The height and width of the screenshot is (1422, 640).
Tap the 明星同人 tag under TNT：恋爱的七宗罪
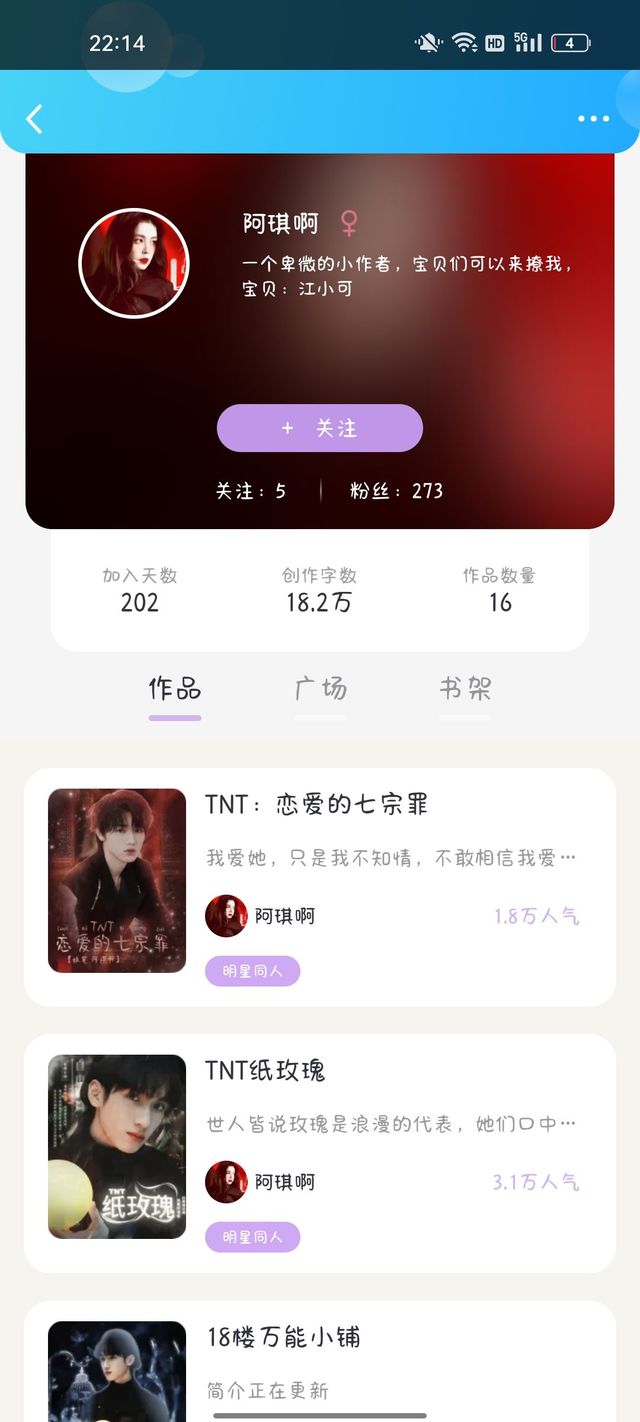252,971
